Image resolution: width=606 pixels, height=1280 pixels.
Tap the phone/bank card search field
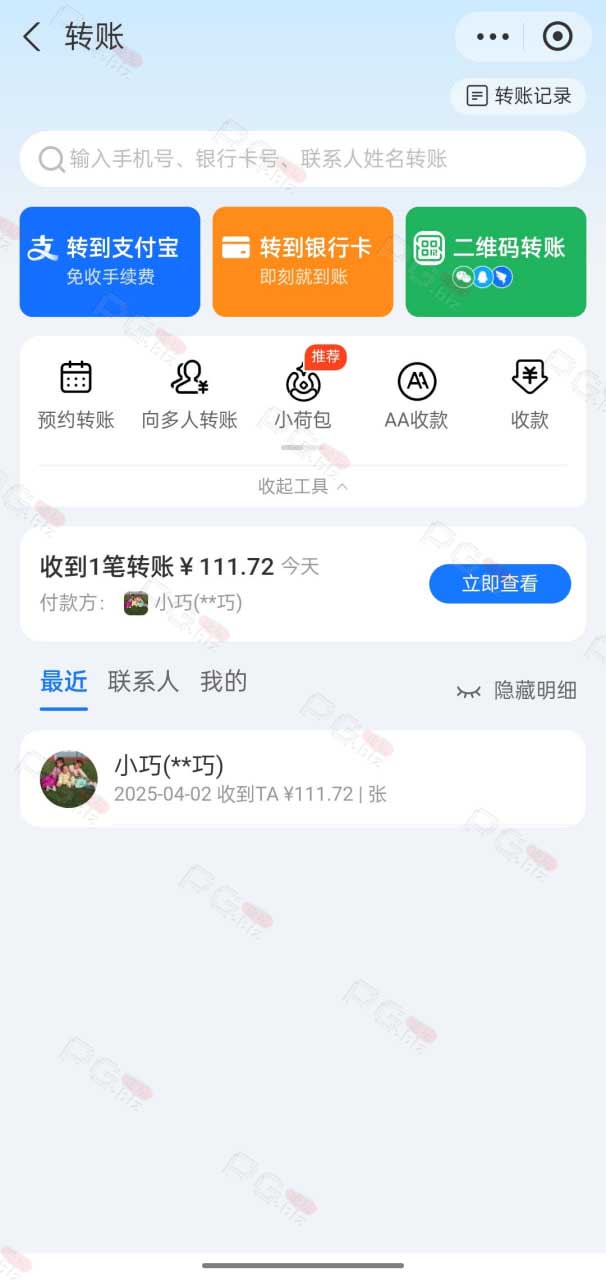click(303, 159)
